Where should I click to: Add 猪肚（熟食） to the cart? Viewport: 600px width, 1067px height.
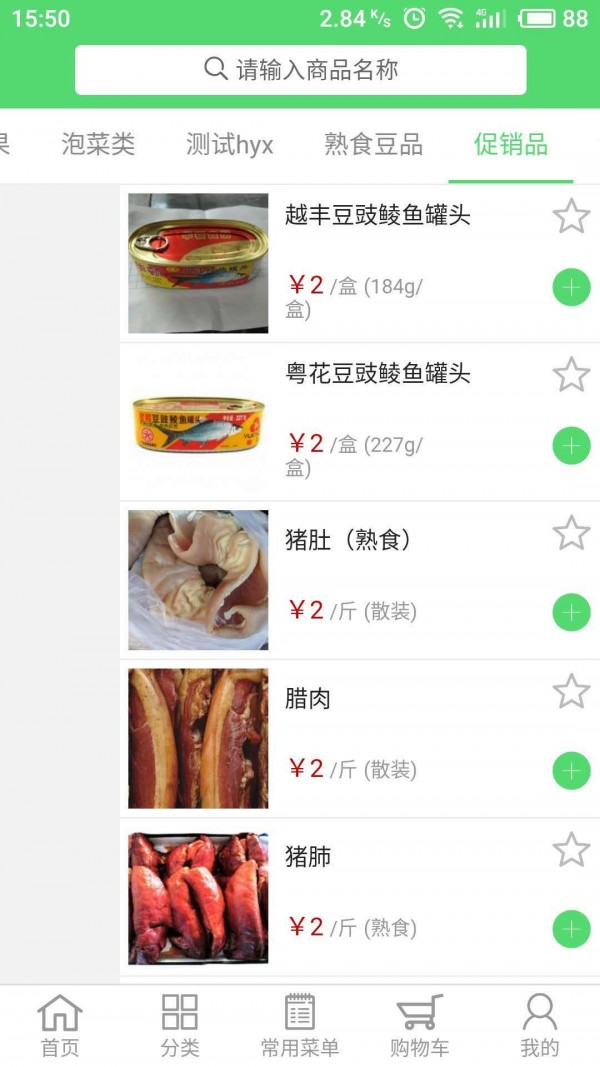tap(571, 611)
